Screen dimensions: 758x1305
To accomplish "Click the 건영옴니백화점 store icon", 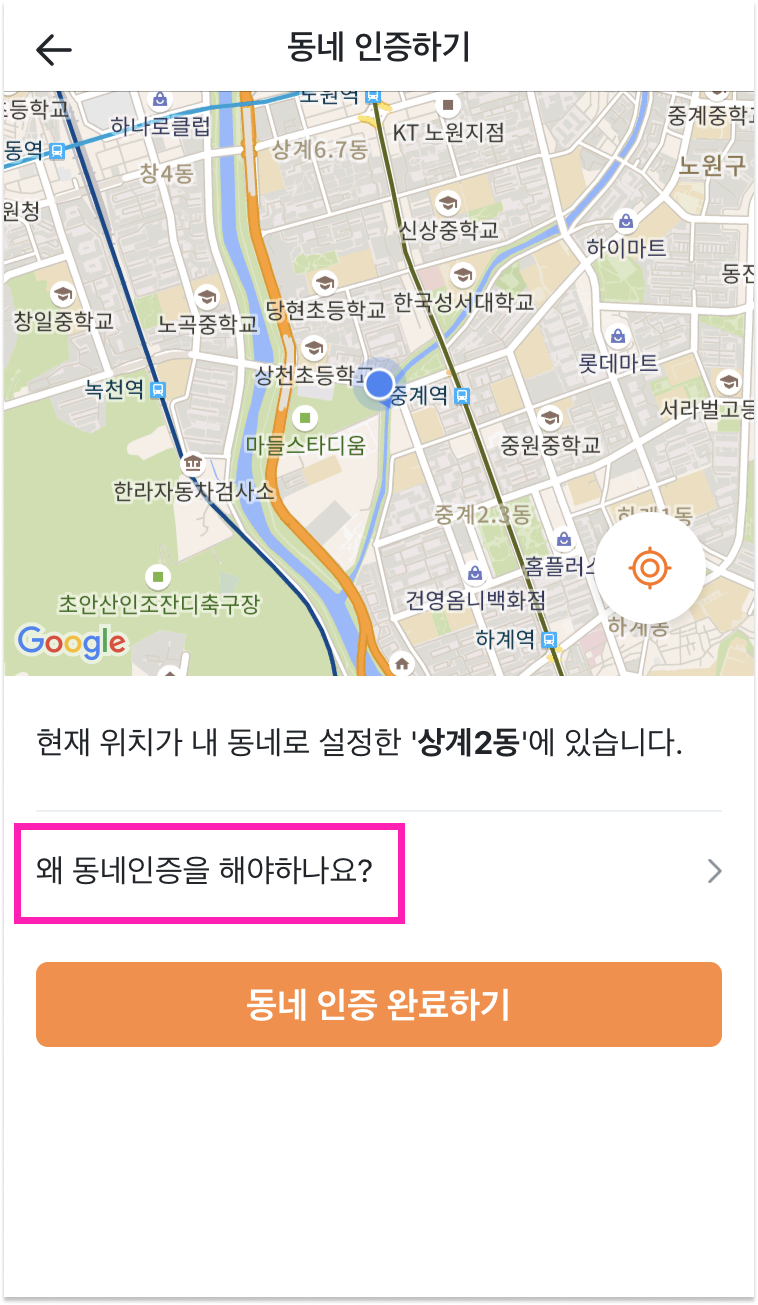I will 475,574.
